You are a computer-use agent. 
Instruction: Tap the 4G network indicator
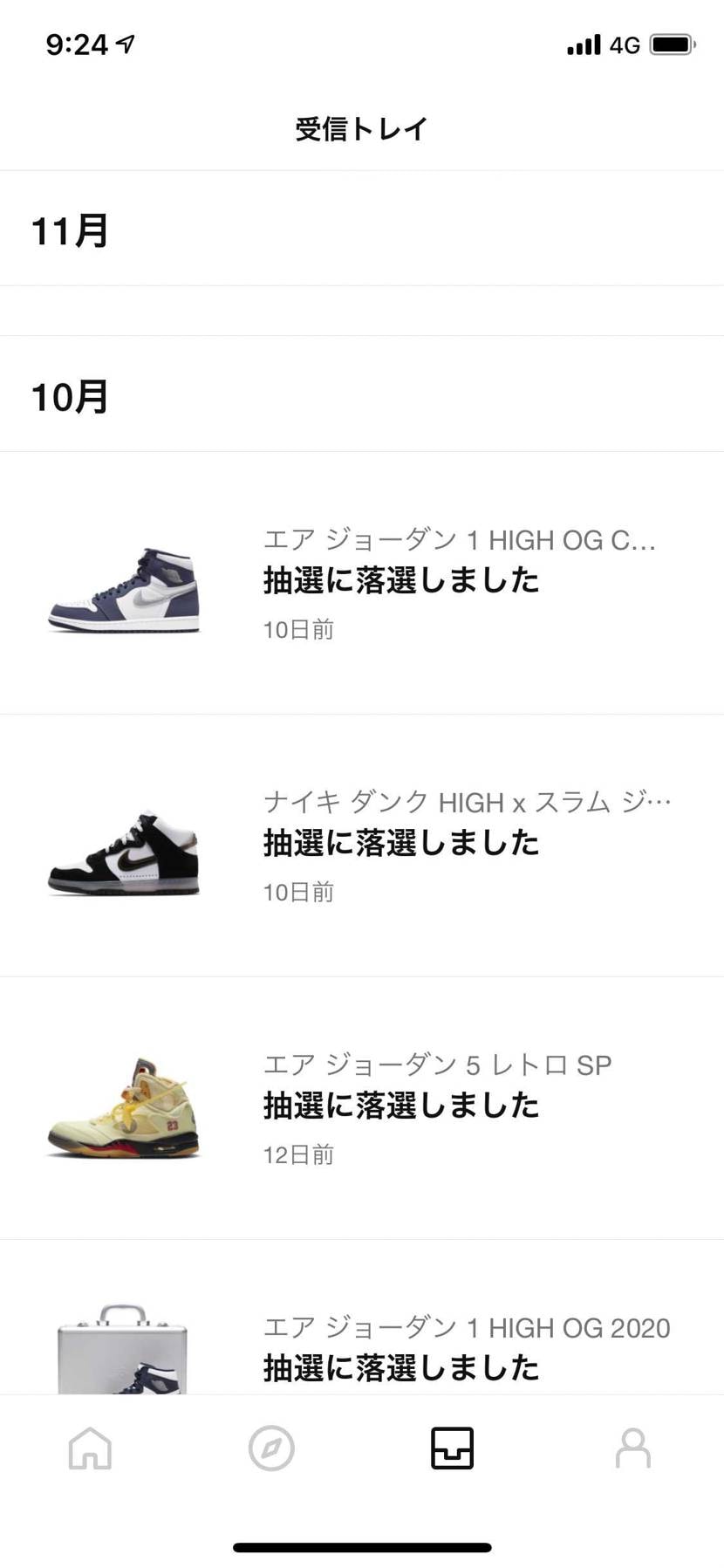(x=625, y=44)
